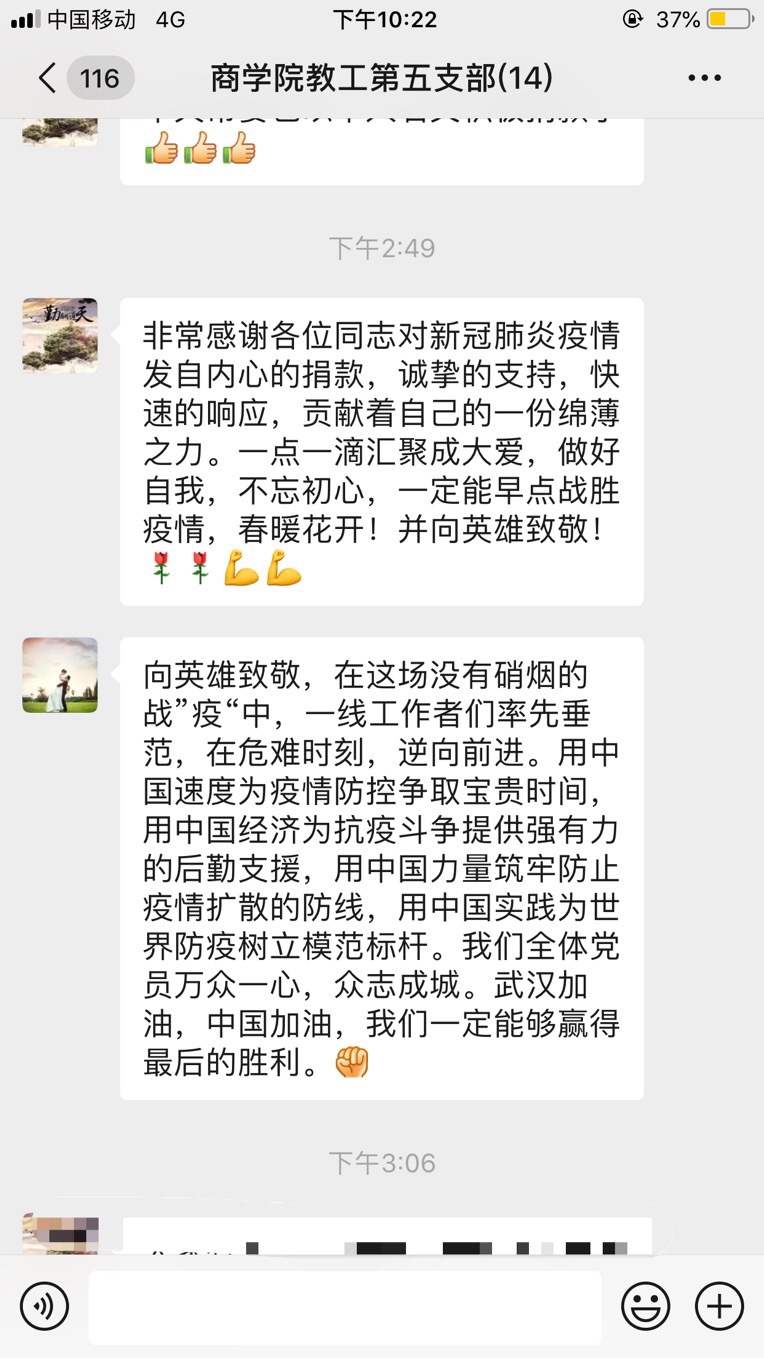Open the group chat details menu
Image resolution: width=764 pixels, height=1358 pixels.
click(704, 78)
